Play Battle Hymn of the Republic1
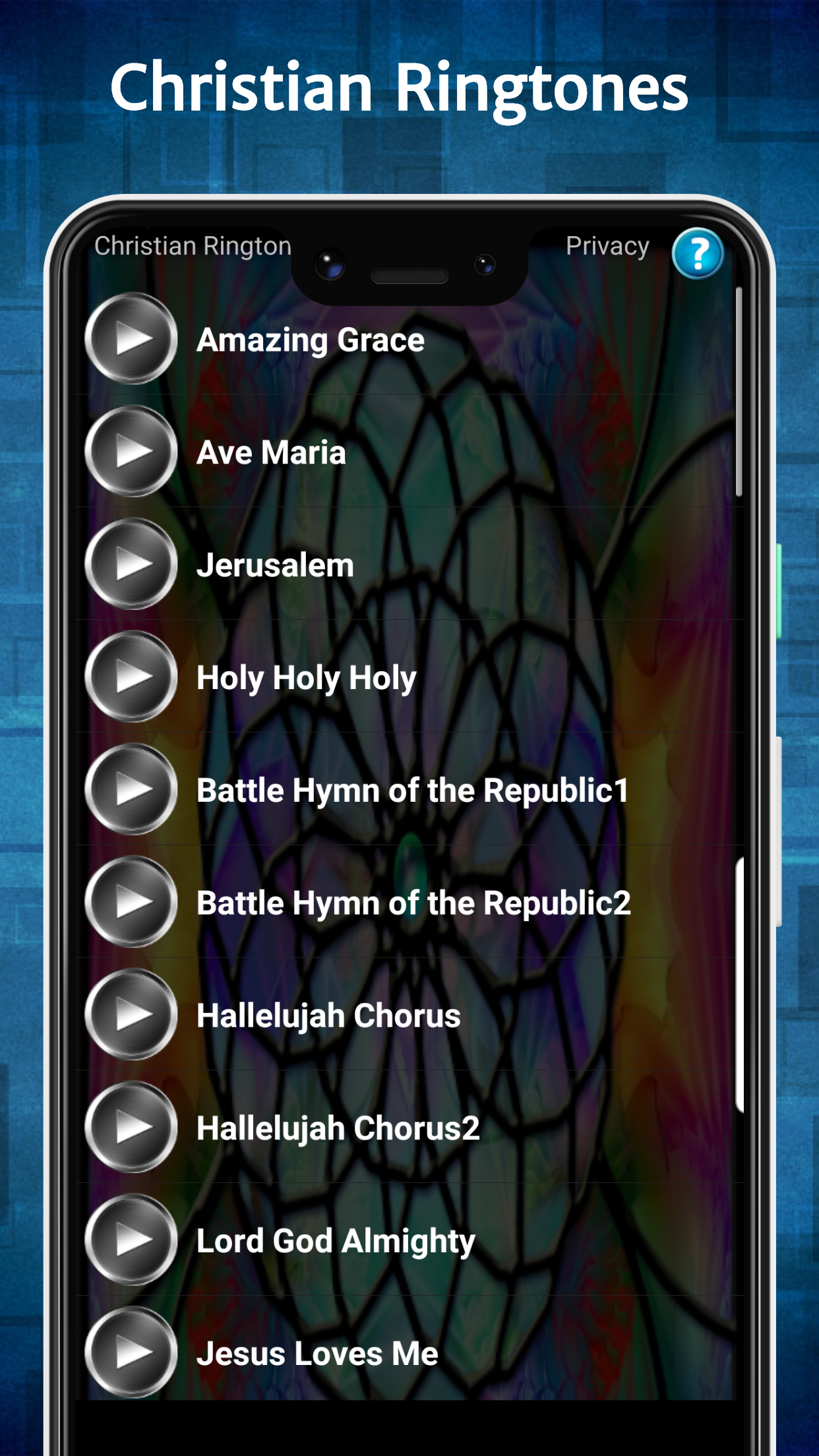819x1456 pixels. click(x=131, y=790)
